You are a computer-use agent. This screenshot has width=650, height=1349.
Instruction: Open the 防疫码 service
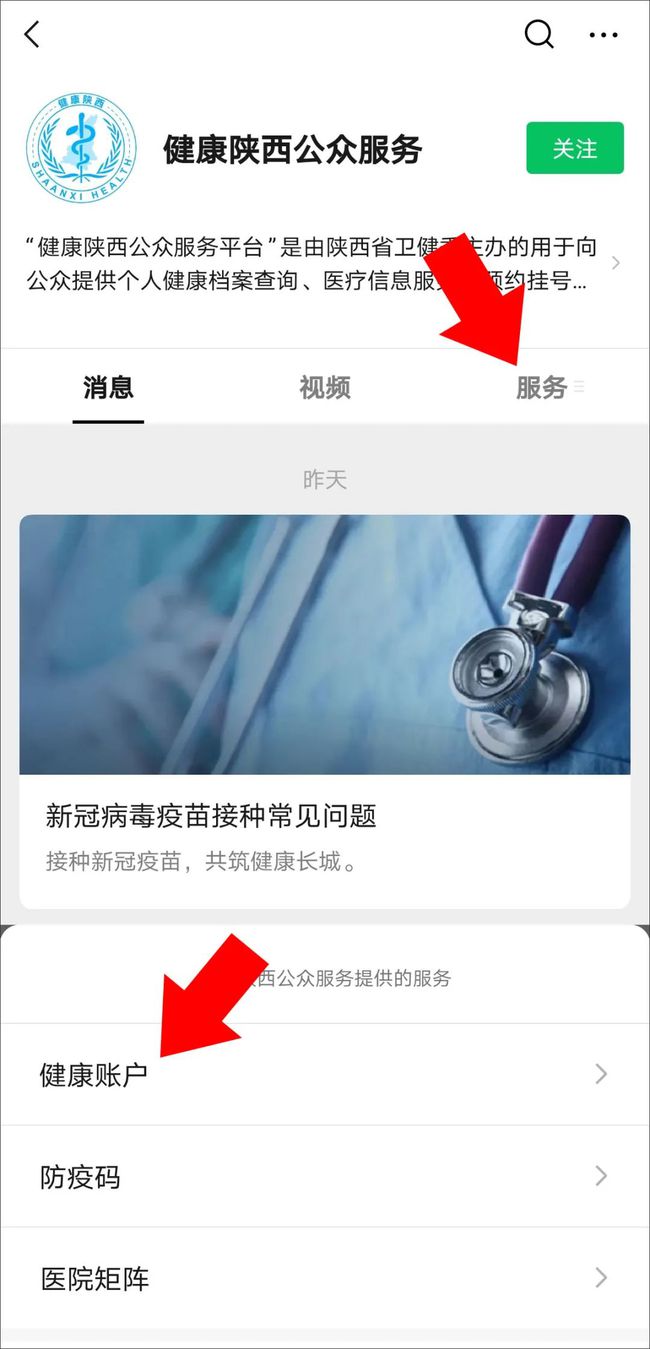[x=325, y=1177]
